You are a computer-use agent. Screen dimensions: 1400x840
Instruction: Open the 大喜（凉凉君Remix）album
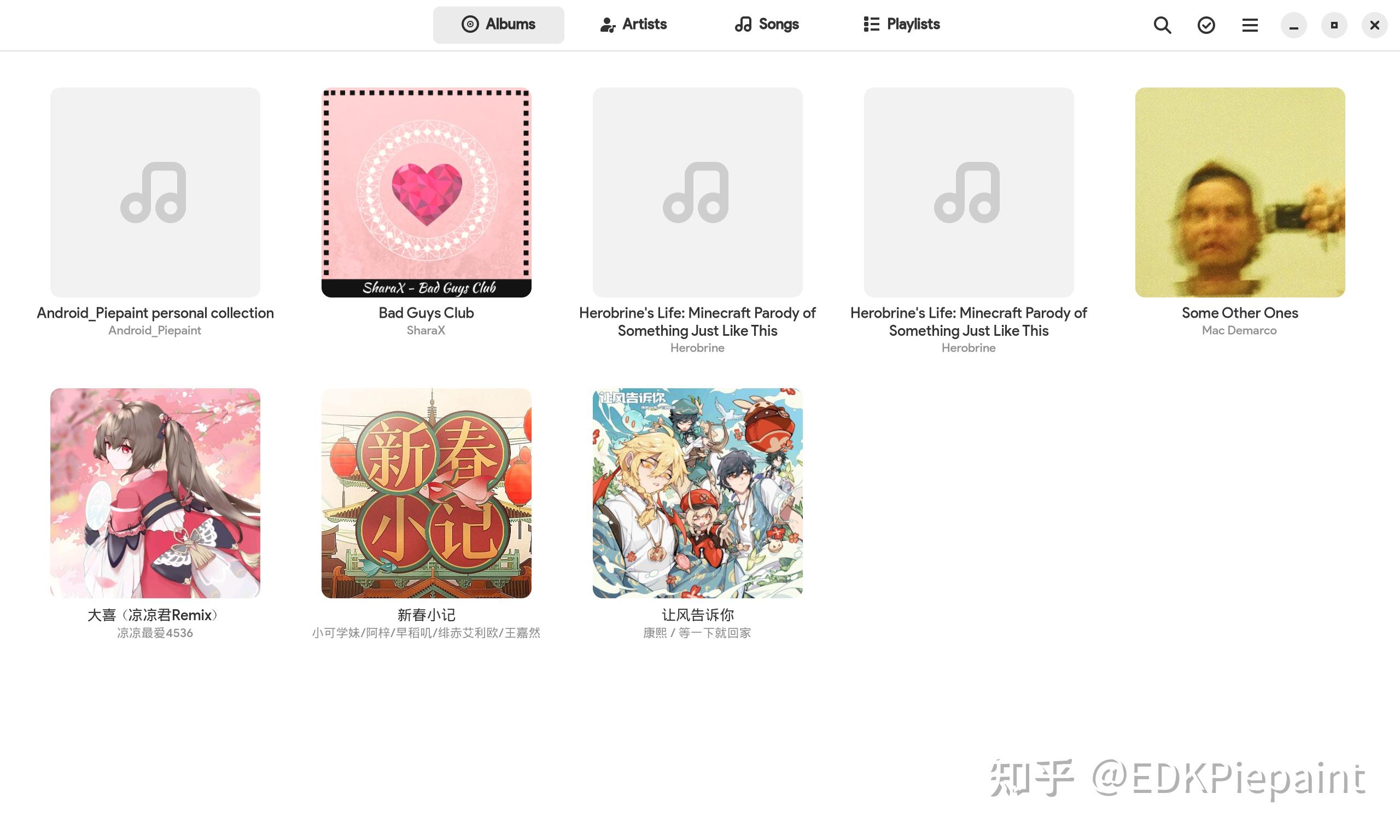(155, 492)
